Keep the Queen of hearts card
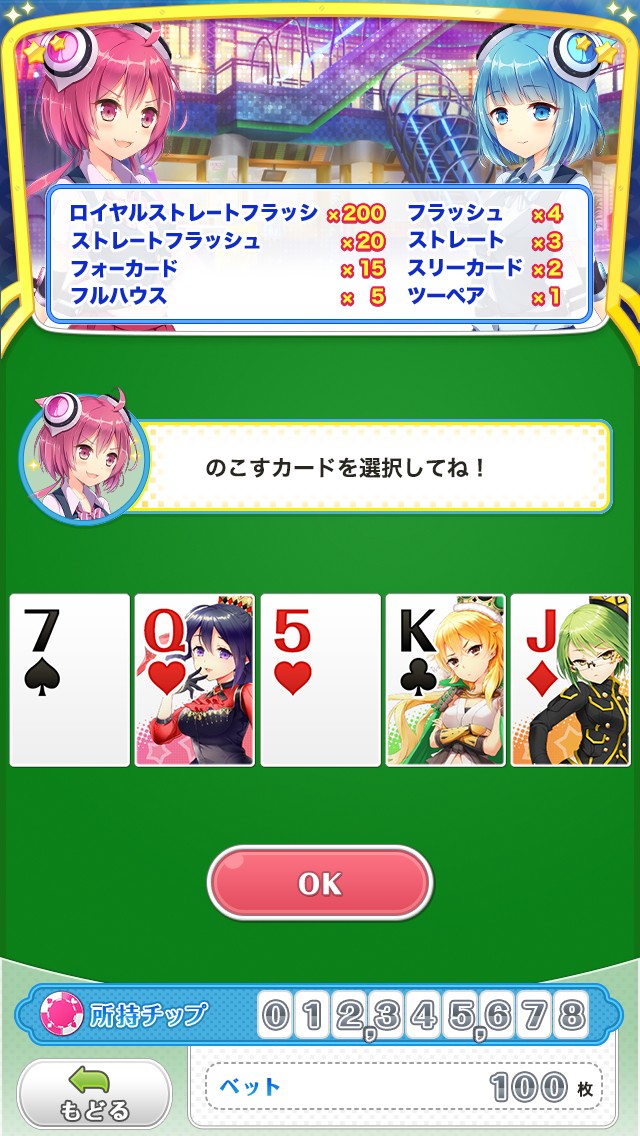Screen dimensions: 640x1136 (195, 680)
